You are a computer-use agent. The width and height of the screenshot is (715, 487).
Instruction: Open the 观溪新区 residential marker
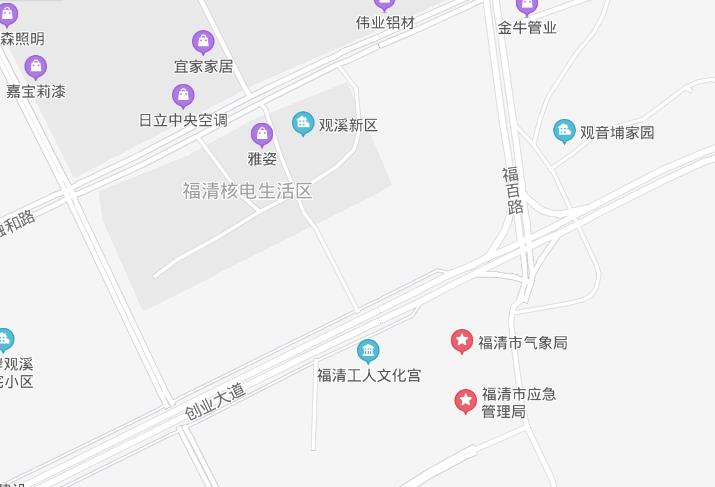tap(303, 124)
